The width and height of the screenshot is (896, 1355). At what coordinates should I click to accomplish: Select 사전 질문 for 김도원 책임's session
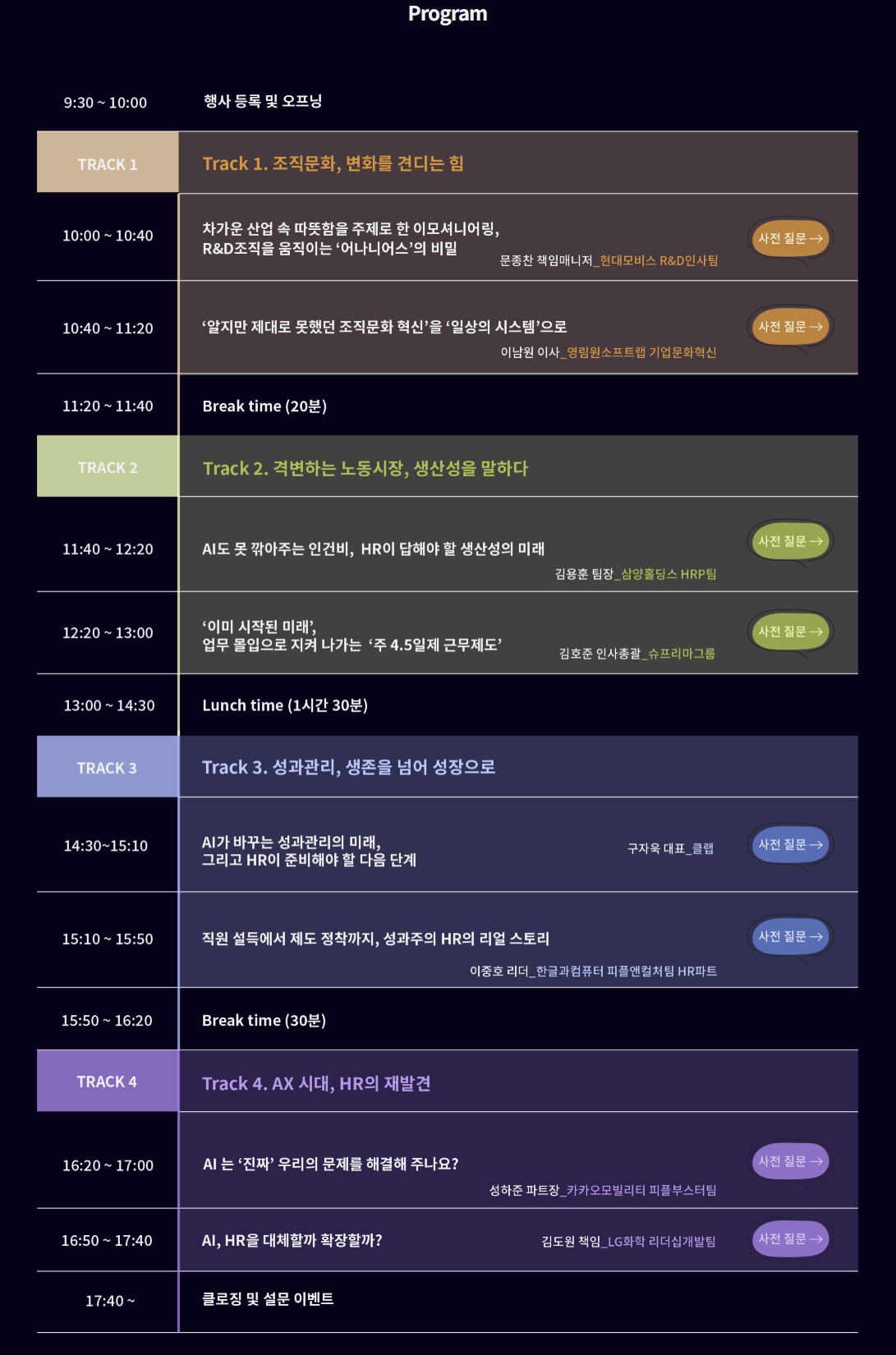(790, 1238)
